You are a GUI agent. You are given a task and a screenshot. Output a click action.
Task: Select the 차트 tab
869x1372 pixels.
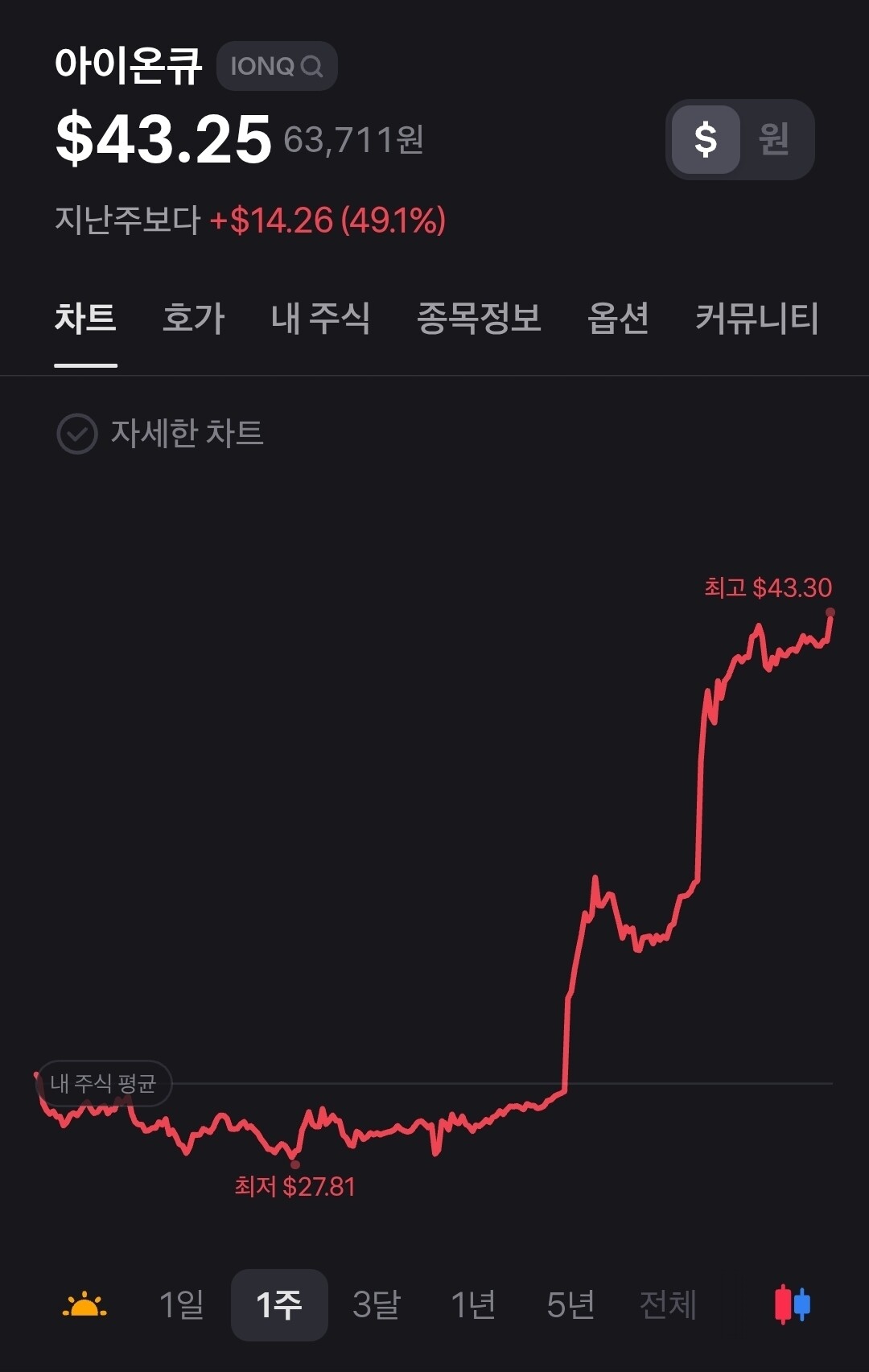click(85, 318)
